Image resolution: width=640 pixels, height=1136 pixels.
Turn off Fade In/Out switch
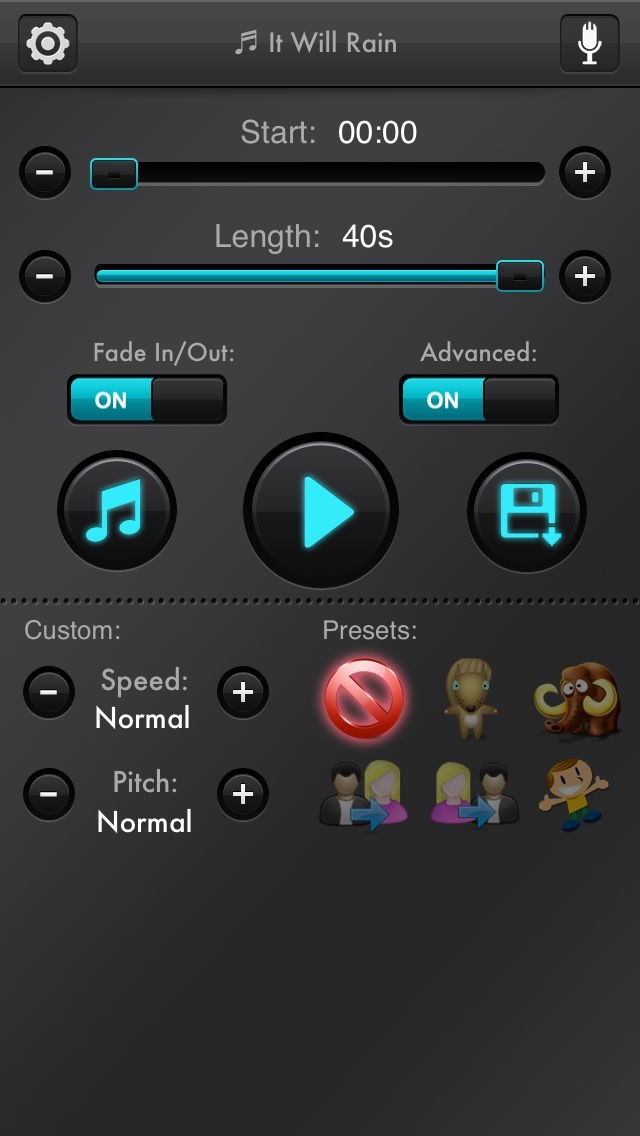pyautogui.click(x=147, y=399)
